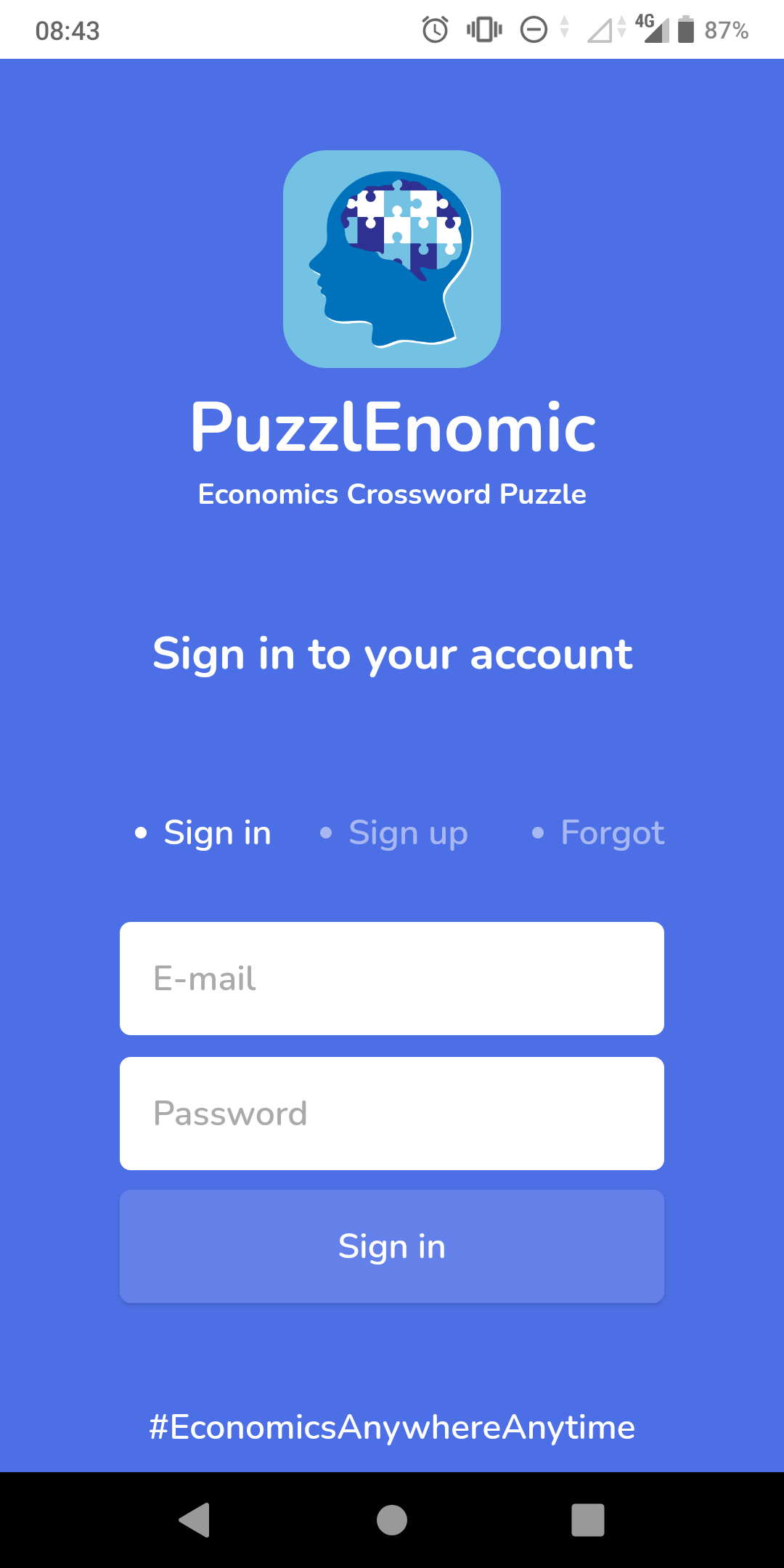Tap the Sign in button

(392, 1246)
